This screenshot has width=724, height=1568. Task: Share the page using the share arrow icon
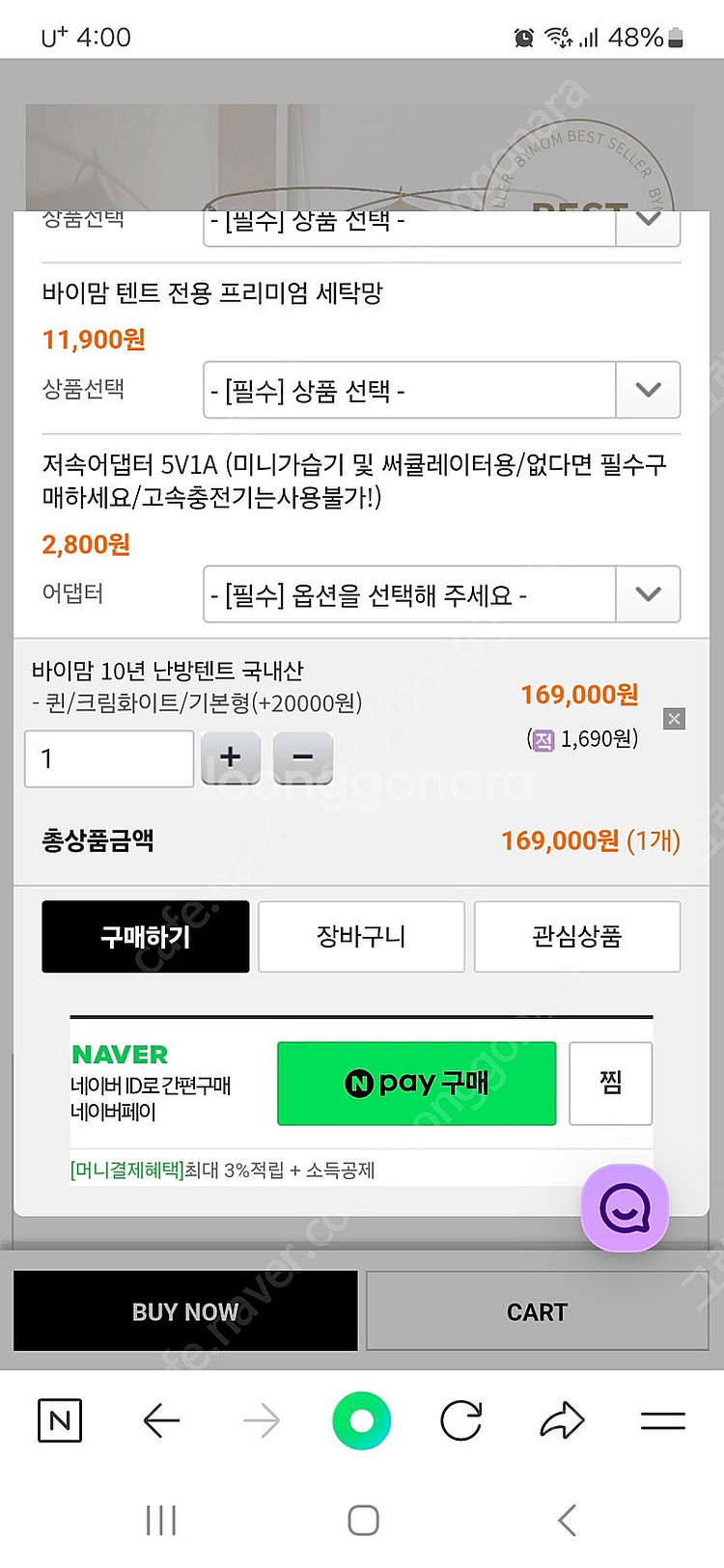tap(562, 1419)
